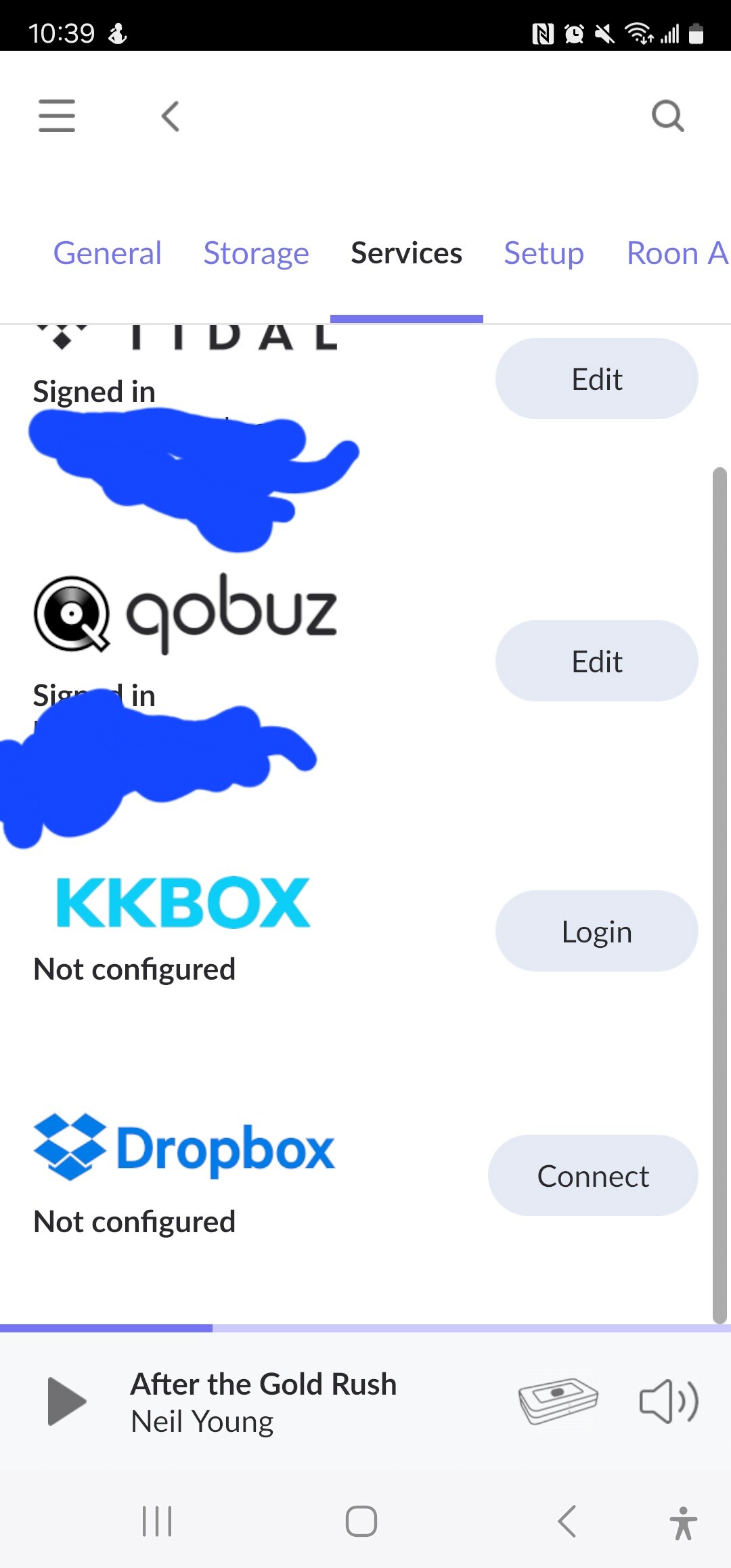
Task: Edit the TIDAL account
Action: click(x=596, y=378)
